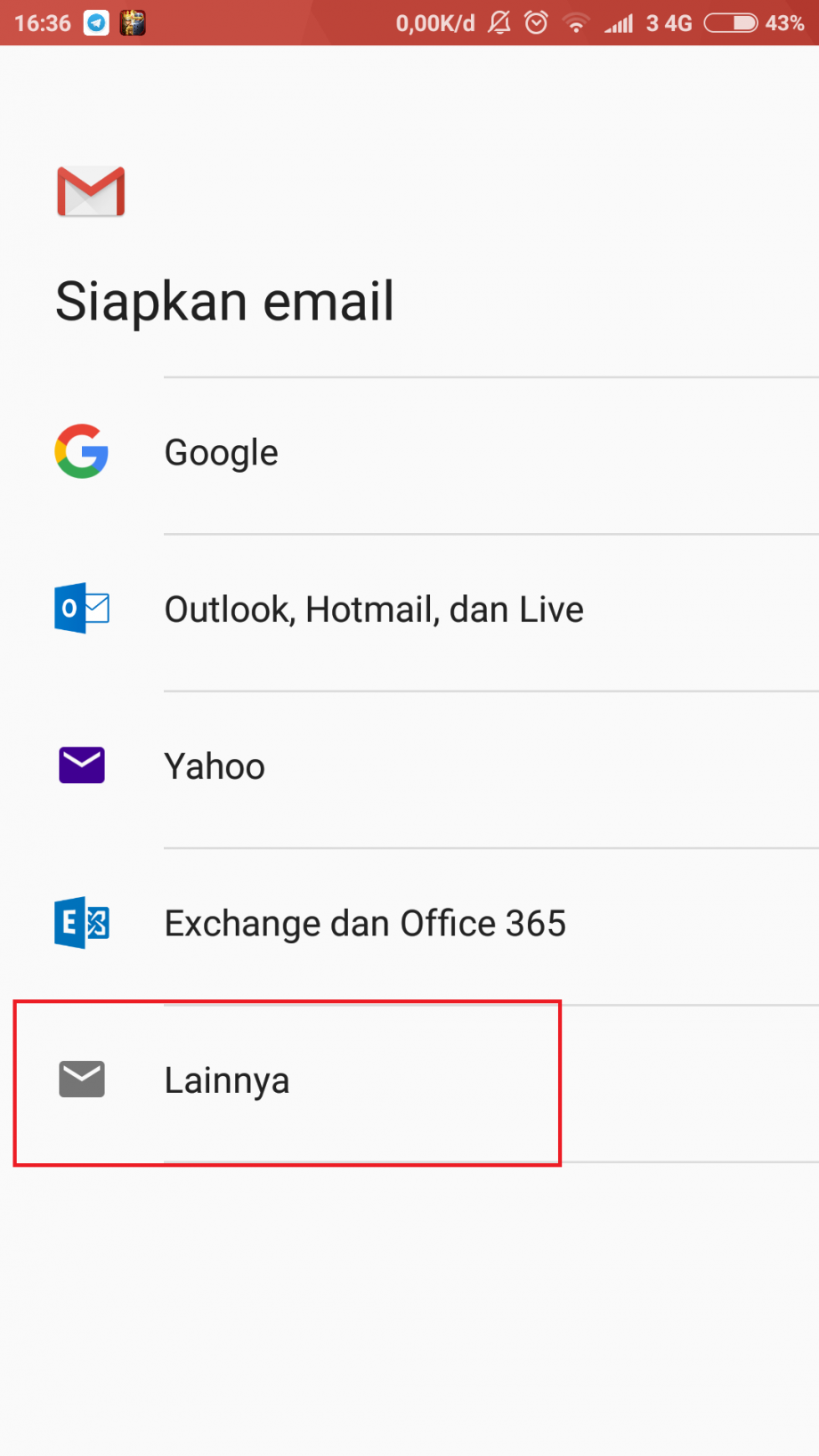Click the data usage indicator 0,00K/d
This screenshot has height=1456, width=819.
[434, 22]
